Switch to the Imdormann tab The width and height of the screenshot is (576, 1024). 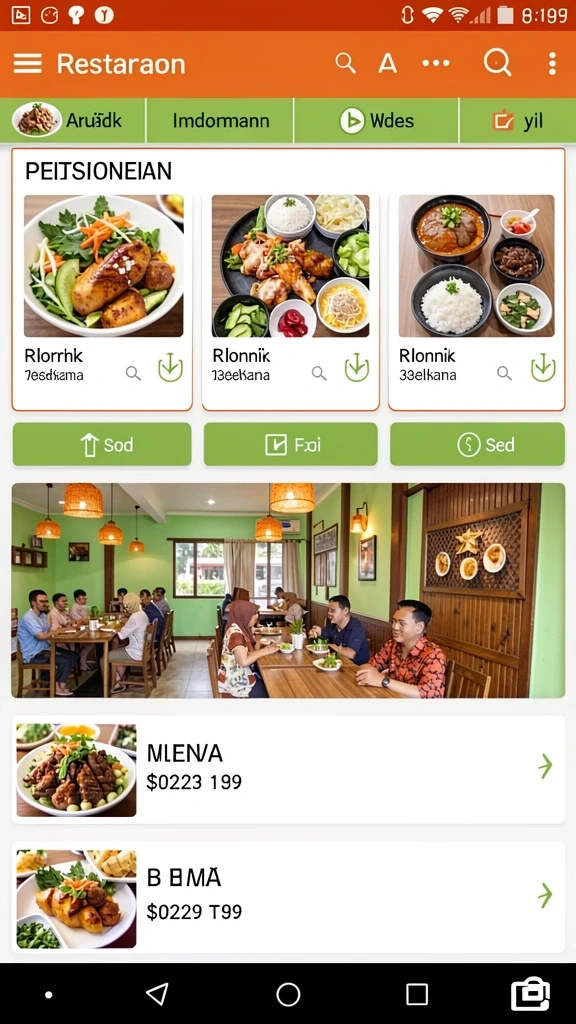pyautogui.click(x=220, y=120)
